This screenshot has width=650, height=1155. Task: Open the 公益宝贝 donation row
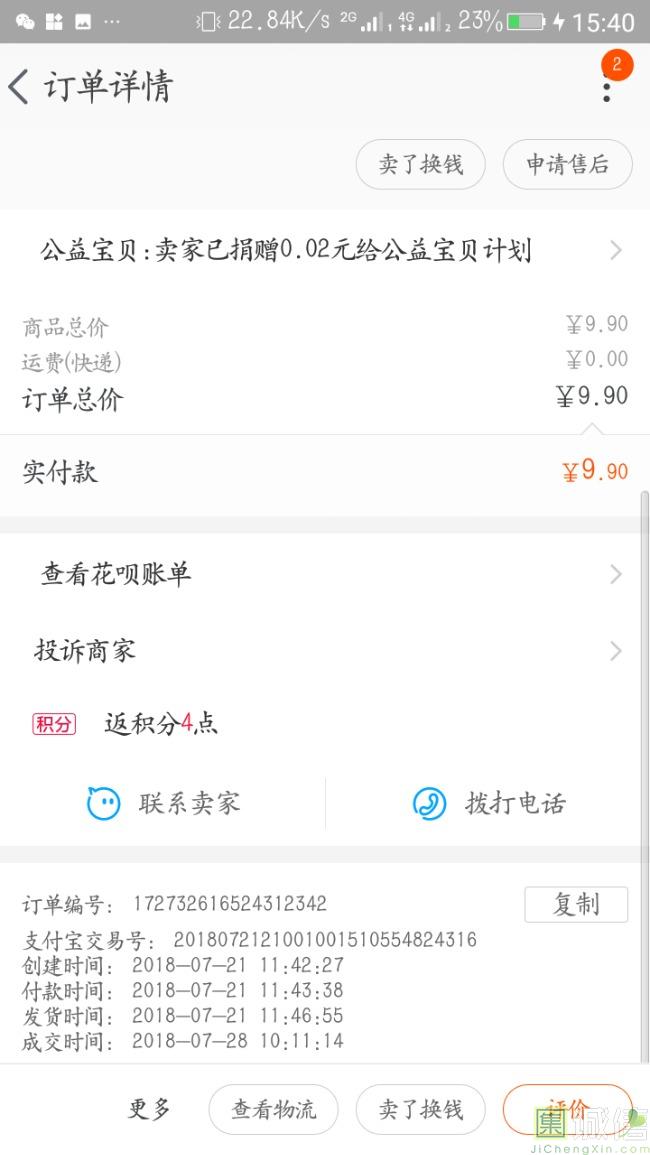[325, 251]
